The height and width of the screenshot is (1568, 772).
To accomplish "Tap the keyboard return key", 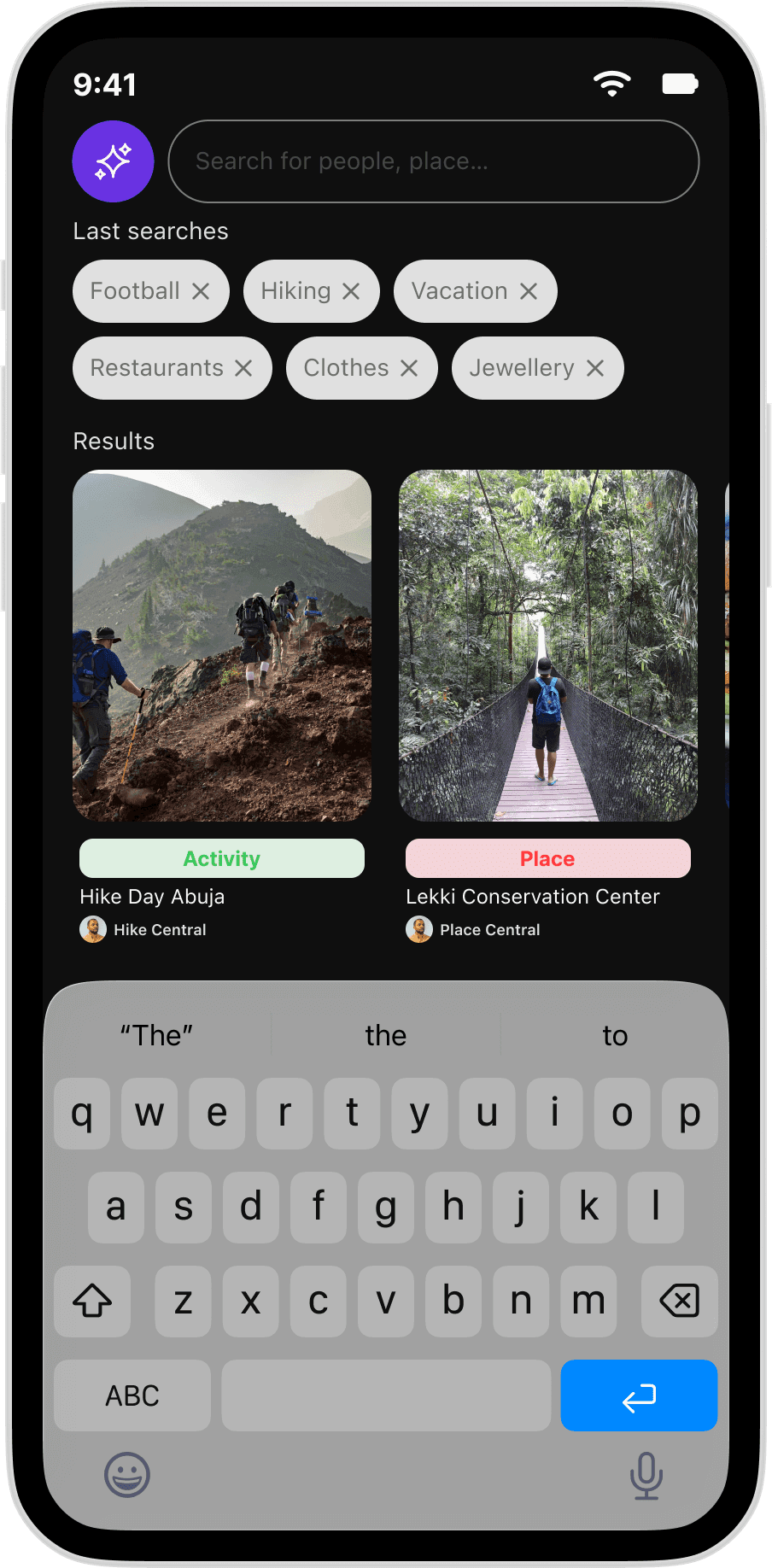I will click(639, 1395).
